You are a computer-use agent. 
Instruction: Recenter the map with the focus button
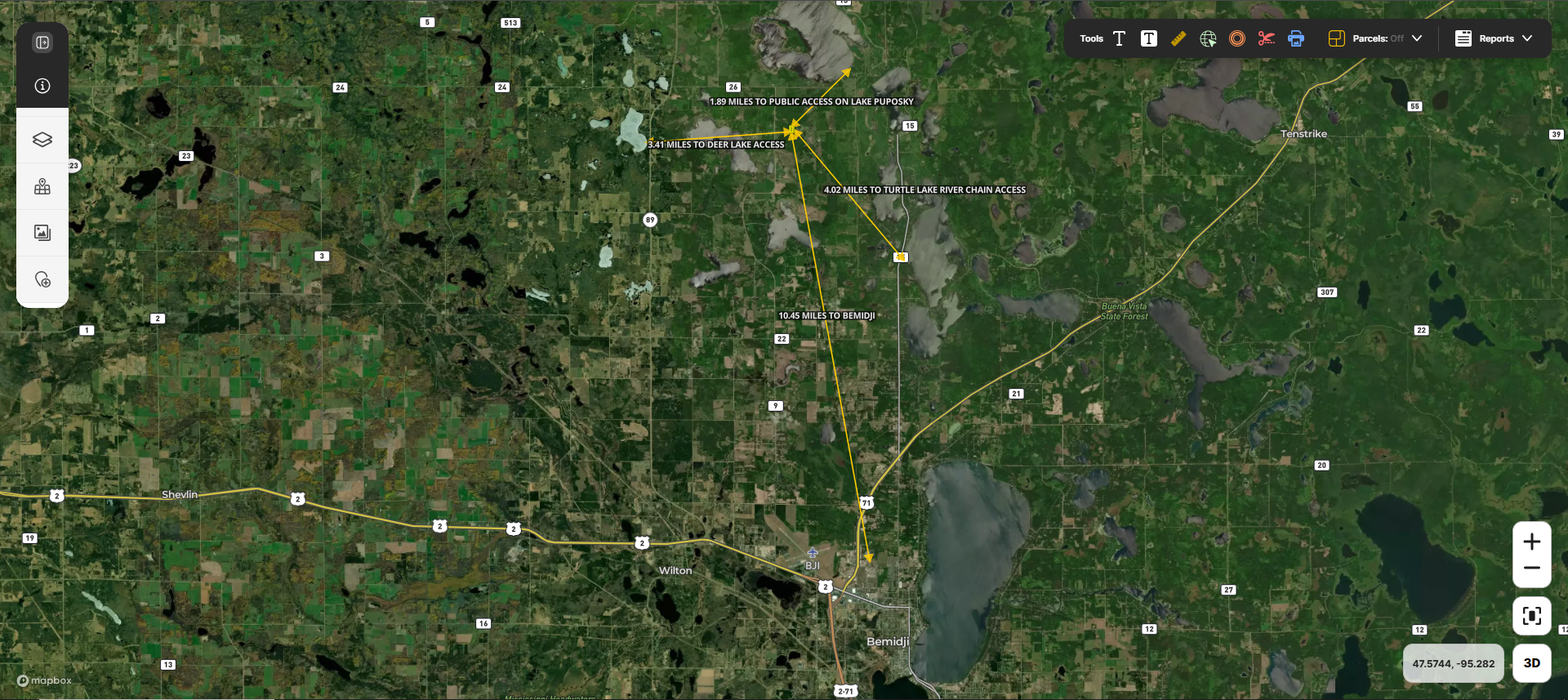coord(1531,616)
